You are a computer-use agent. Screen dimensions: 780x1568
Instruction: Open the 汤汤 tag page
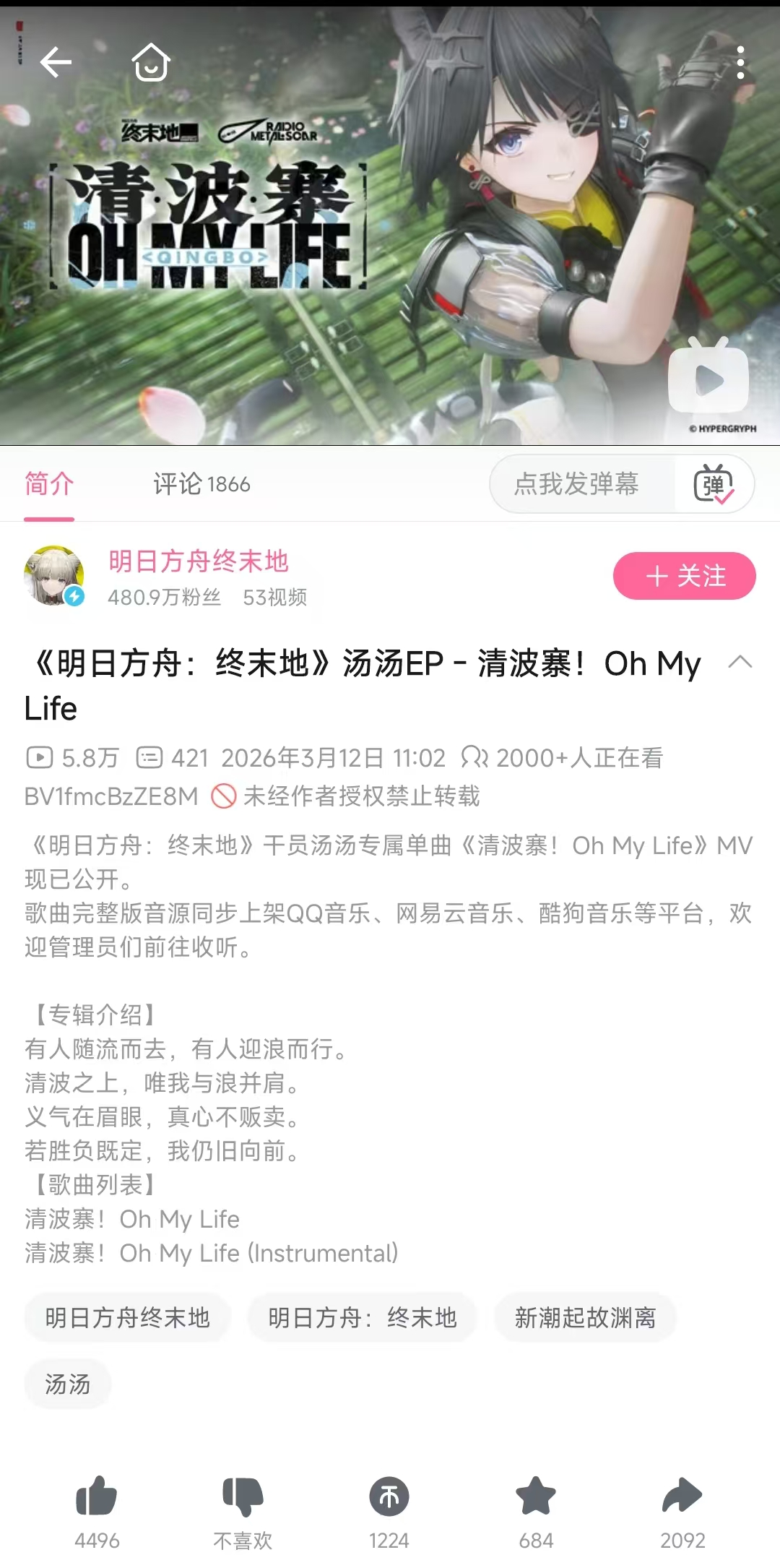coord(67,1384)
